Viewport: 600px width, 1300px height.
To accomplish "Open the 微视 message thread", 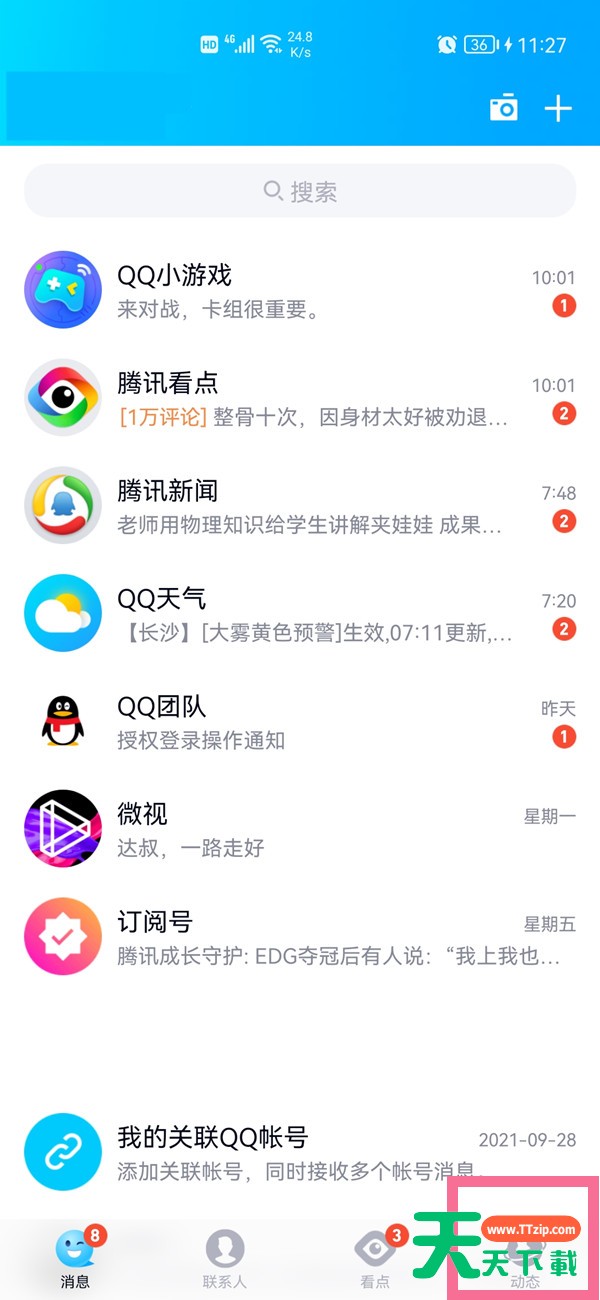I will coord(300,830).
